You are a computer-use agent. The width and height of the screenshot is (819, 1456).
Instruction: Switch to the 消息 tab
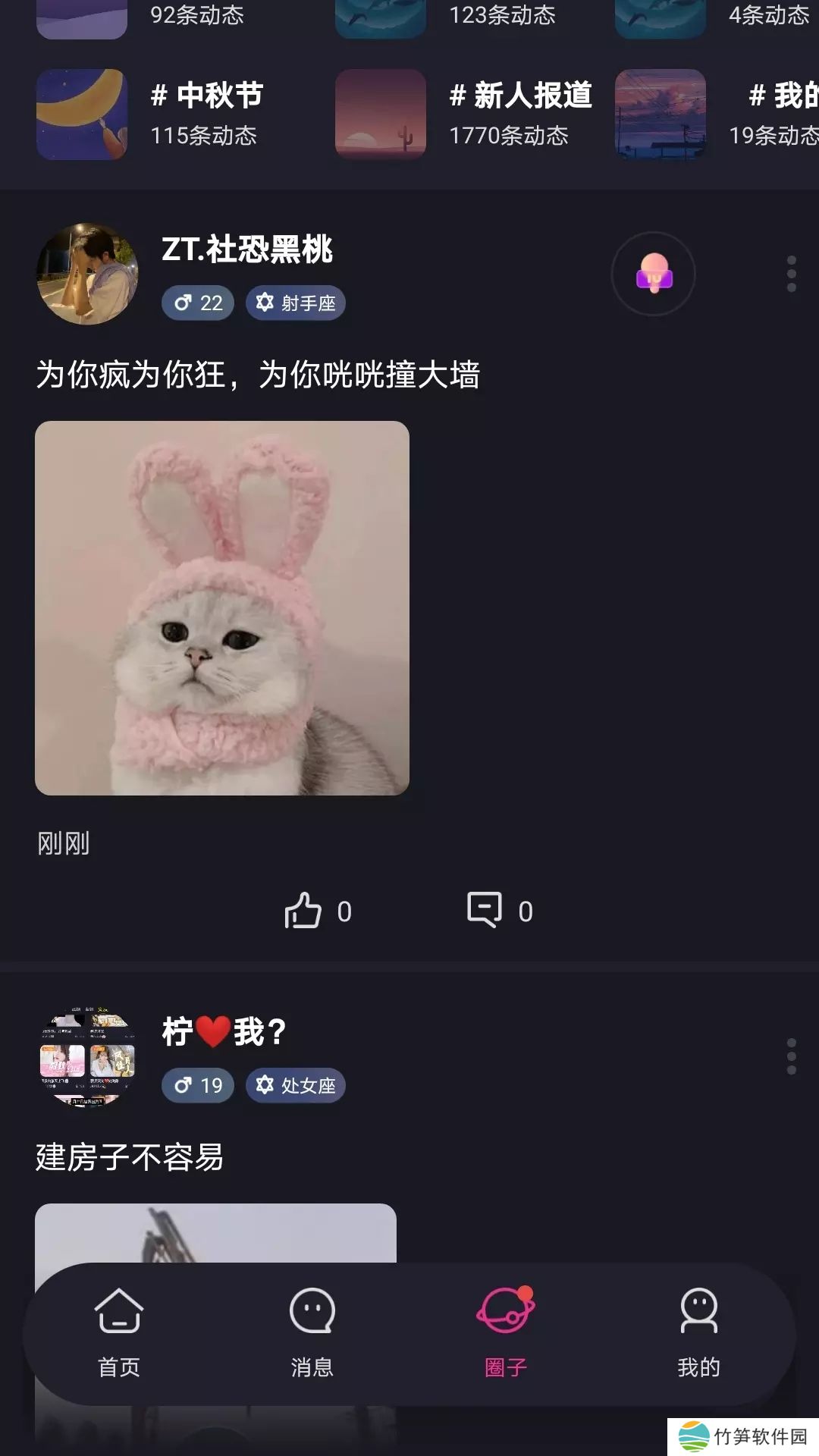pos(312,1332)
